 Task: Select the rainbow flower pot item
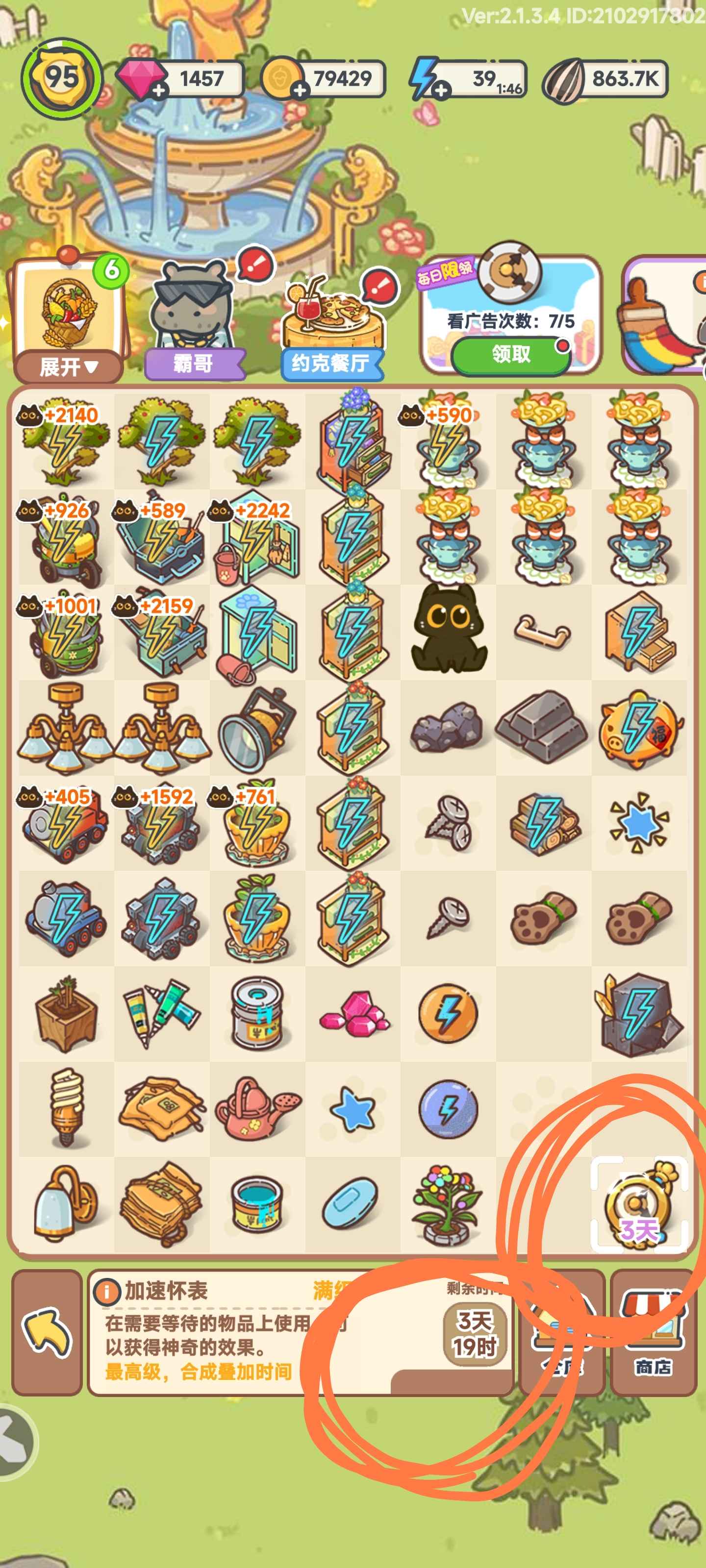click(448, 1204)
